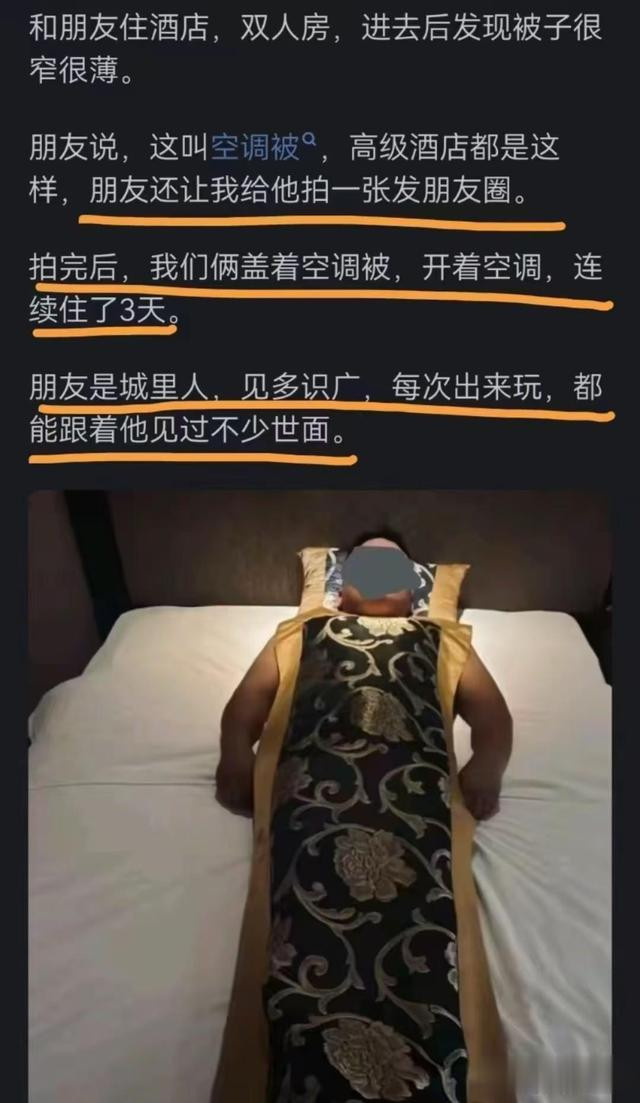The image size is (640, 1103).
Task: Open the blue 空调被 keyword search link
Action: [264, 147]
